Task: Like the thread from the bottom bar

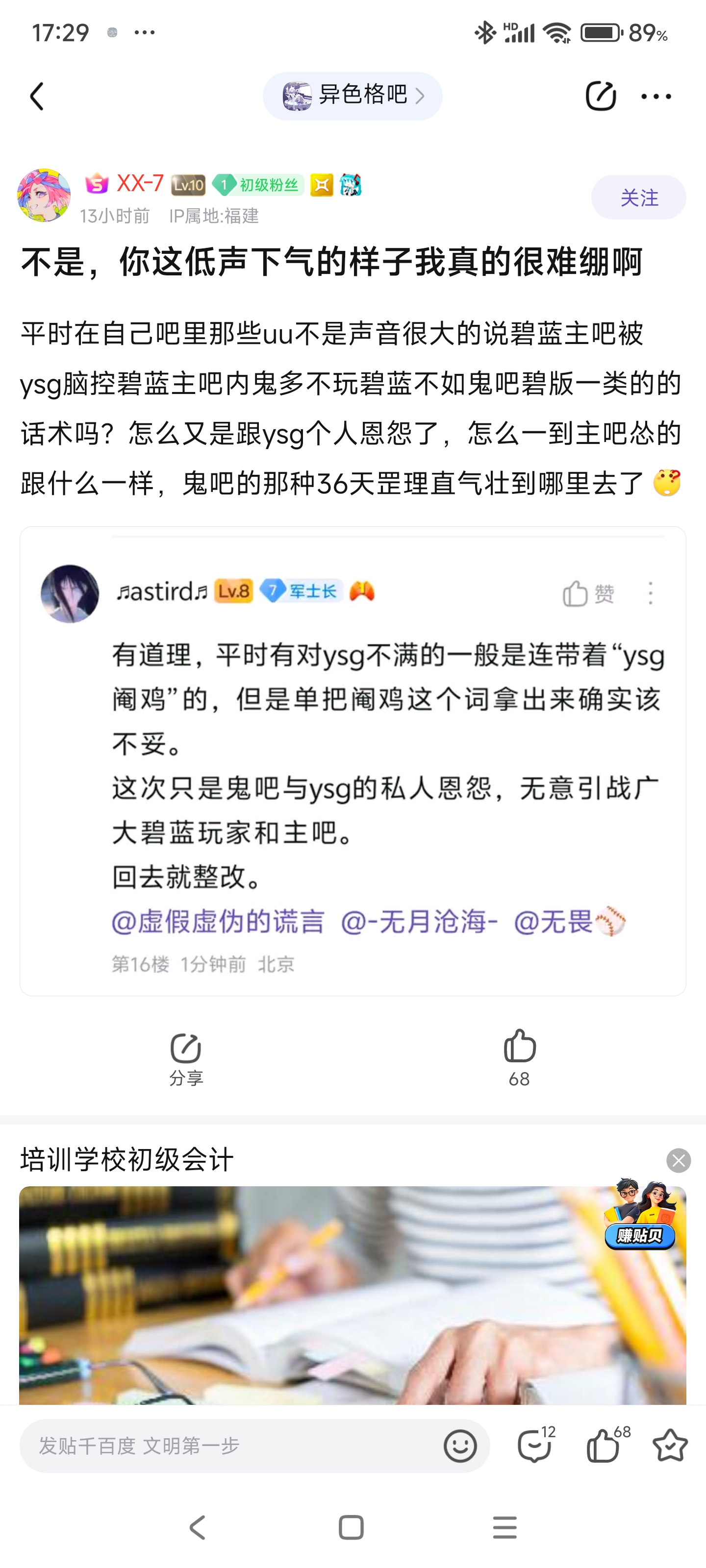Action: click(606, 1445)
